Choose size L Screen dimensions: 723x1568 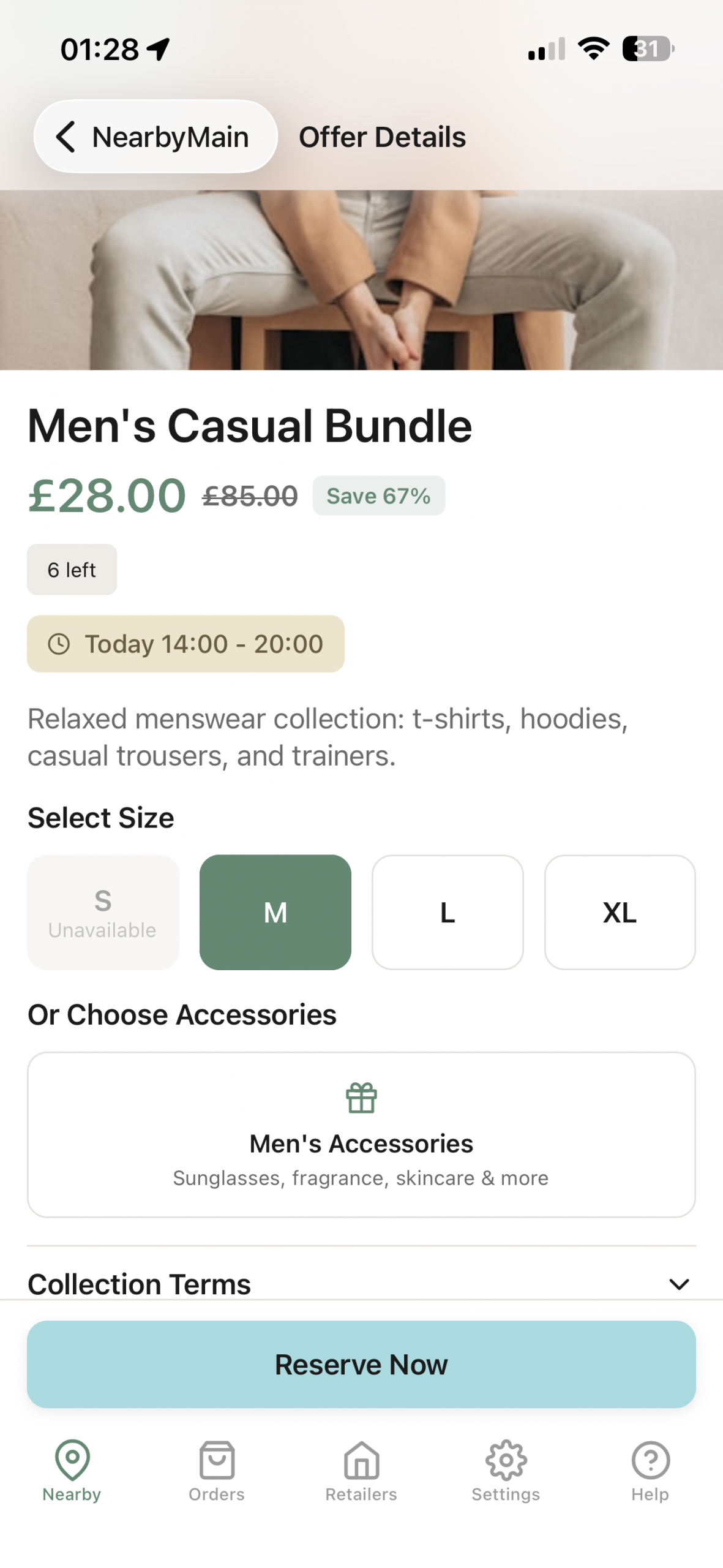(x=447, y=912)
